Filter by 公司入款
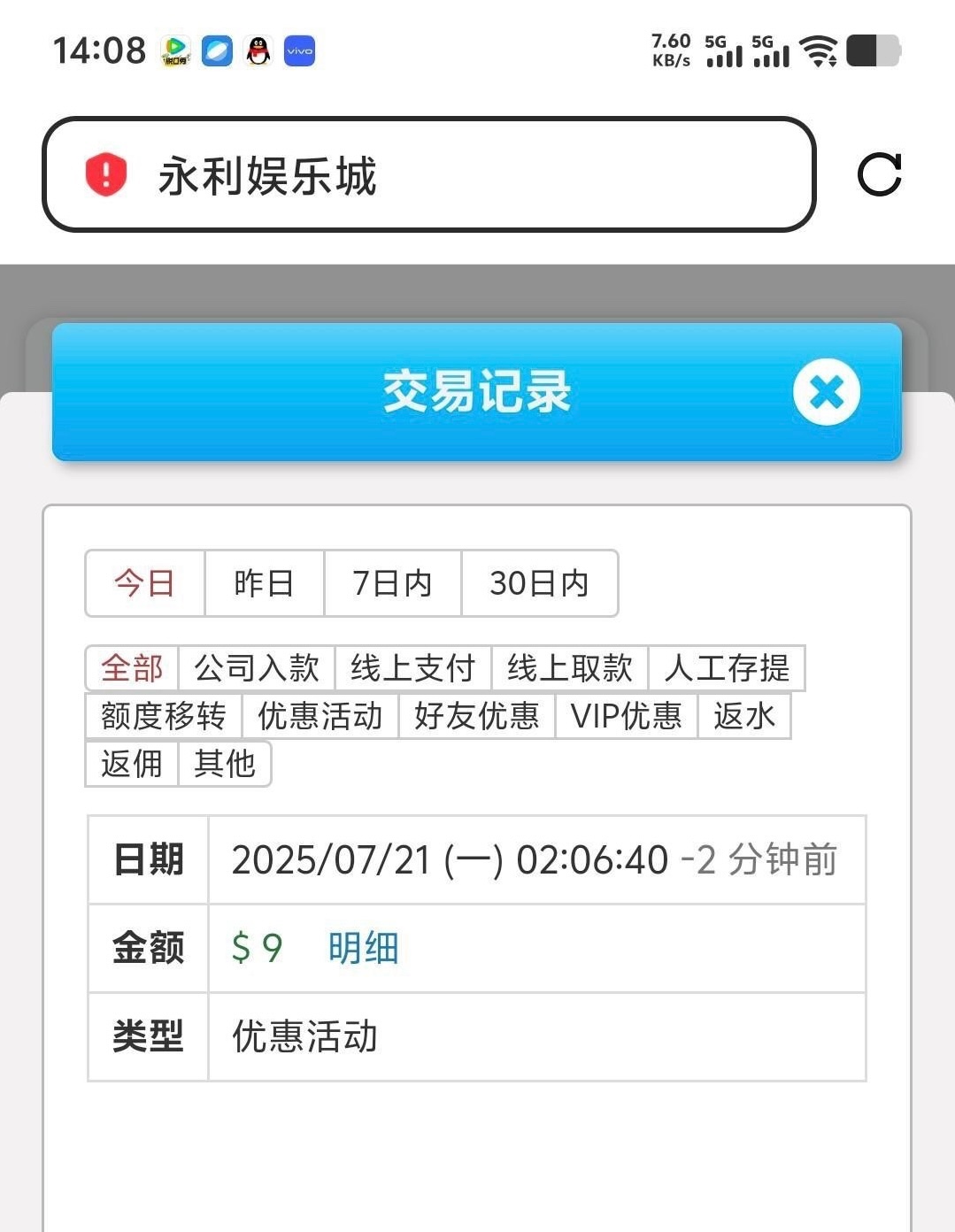This screenshot has width=955, height=1232. (x=257, y=668)
